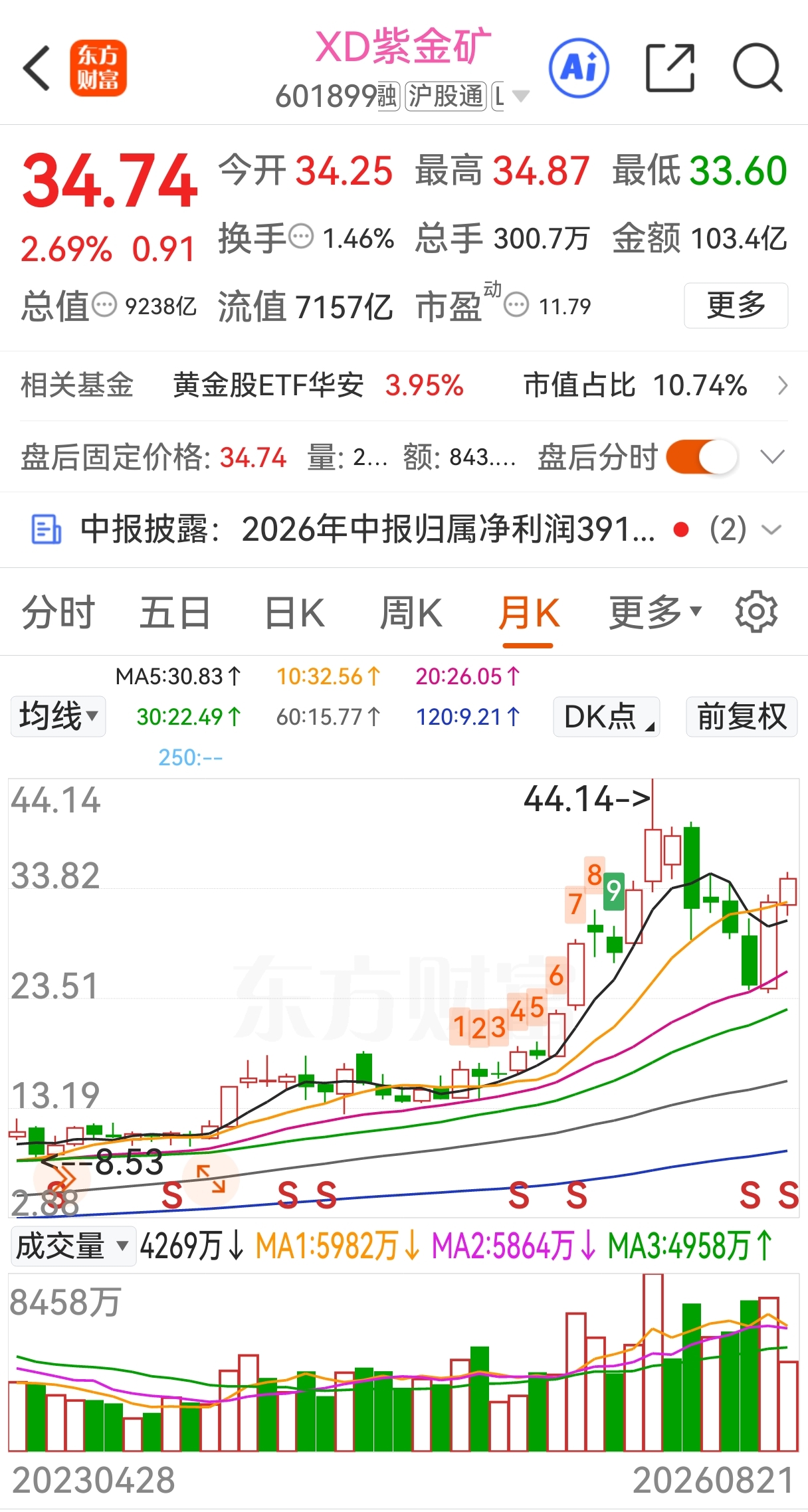The image size is (808, 1512).
Task: Tap the DK点 button
Action: (606, 717)
